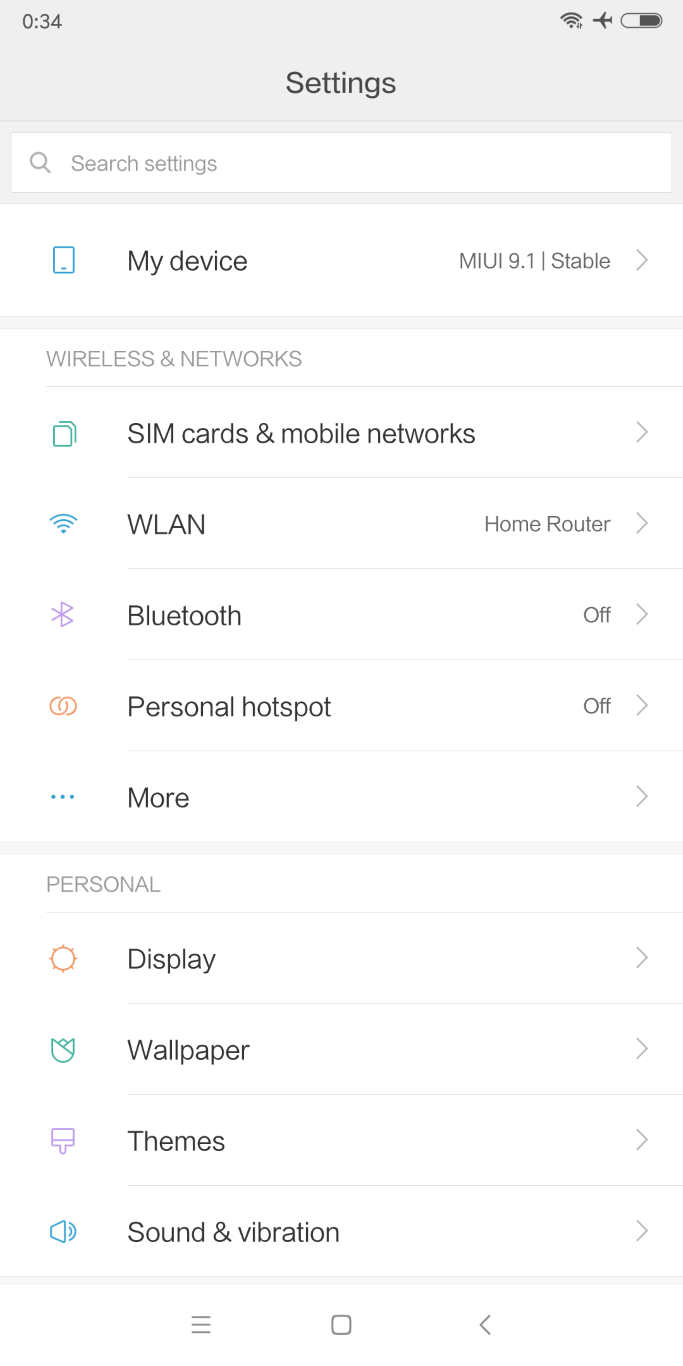The width and height of the screenshot is (683, 1366).
Task: Go to the home screen
Action: point(341,1325)
